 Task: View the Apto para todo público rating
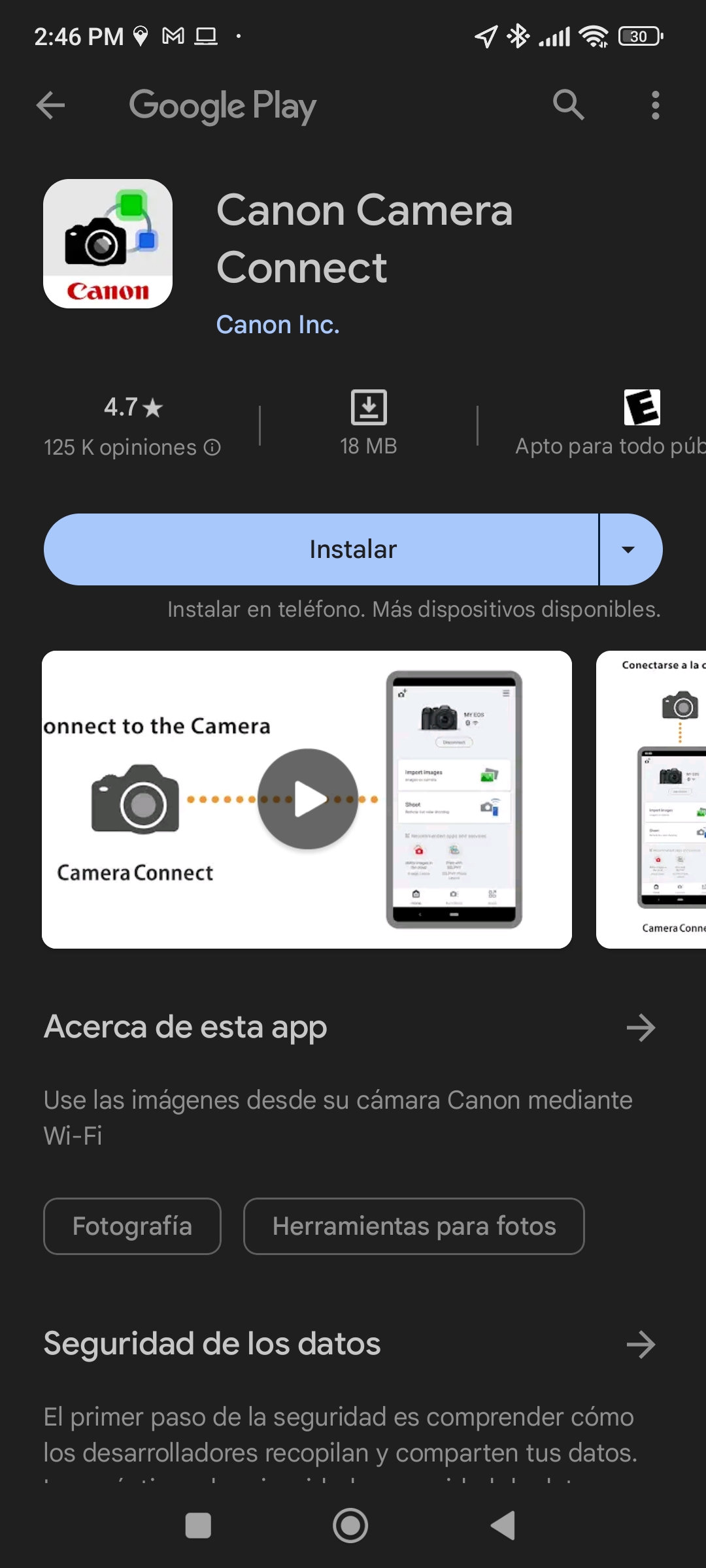(x=610, y=424)
